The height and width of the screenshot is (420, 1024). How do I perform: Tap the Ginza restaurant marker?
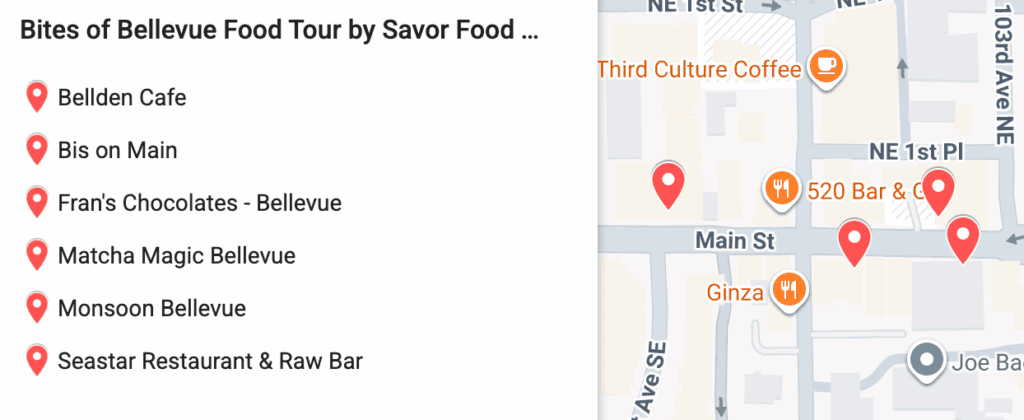[790, 291]
